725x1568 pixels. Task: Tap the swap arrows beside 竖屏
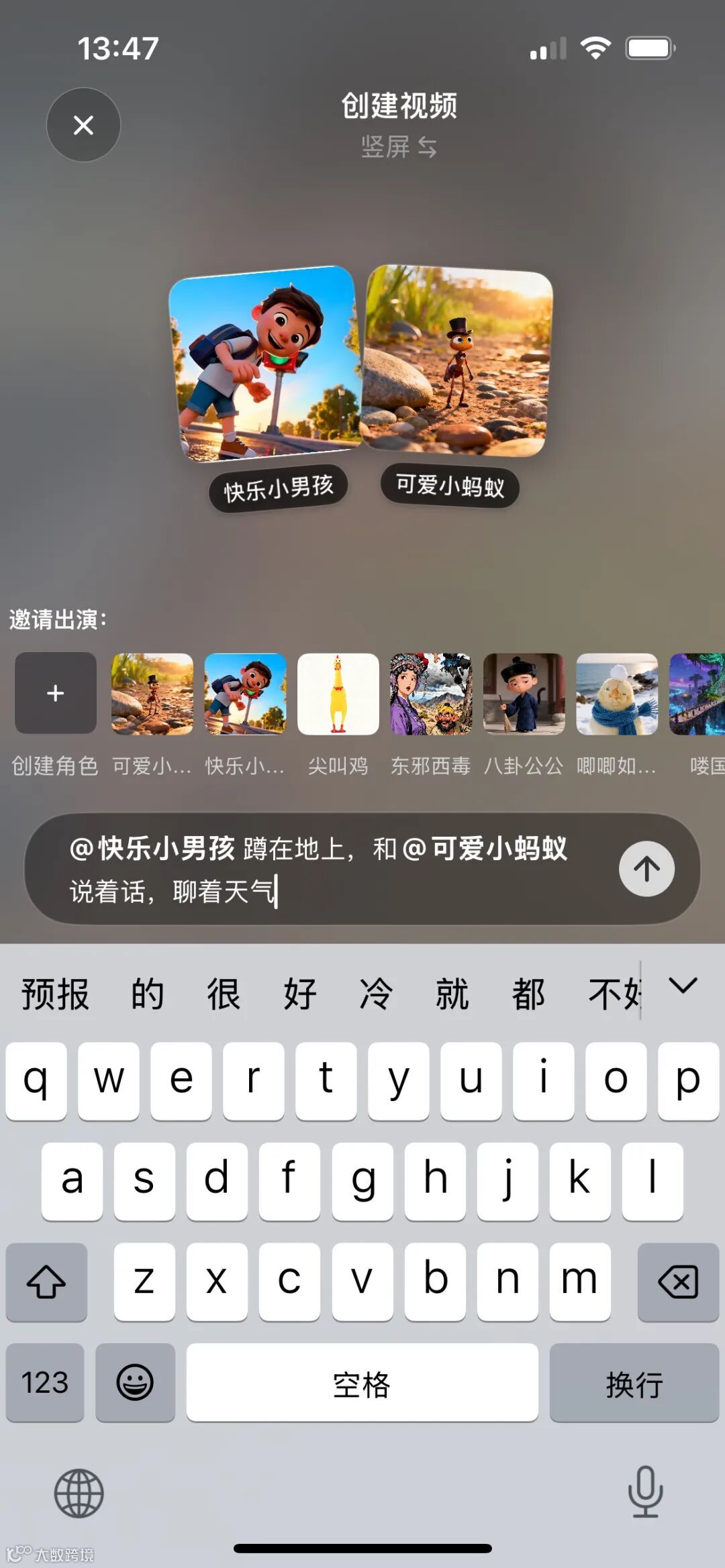point(430,148)
